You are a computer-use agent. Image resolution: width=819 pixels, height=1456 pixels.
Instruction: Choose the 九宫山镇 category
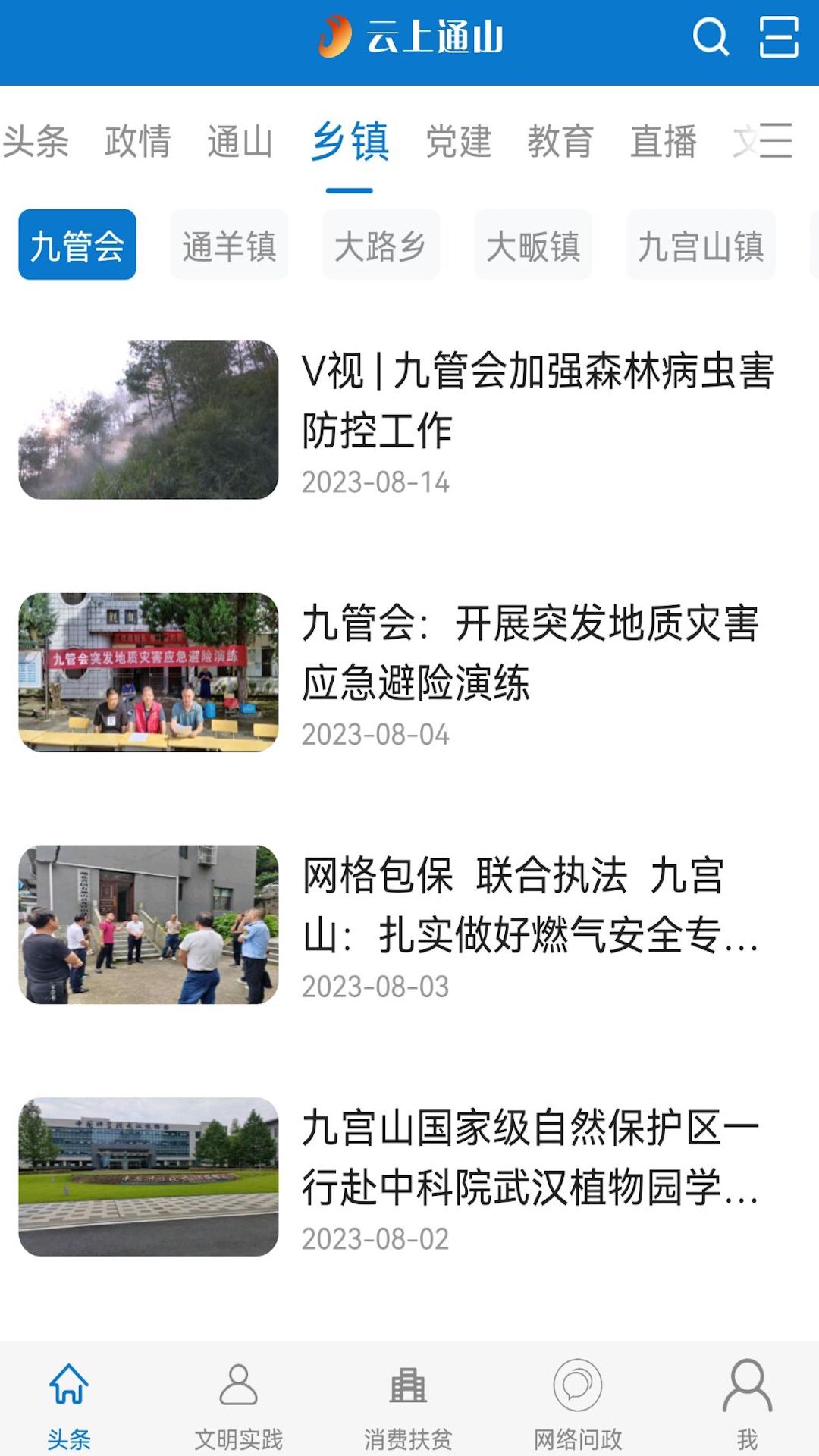click(x=700, y=245)
